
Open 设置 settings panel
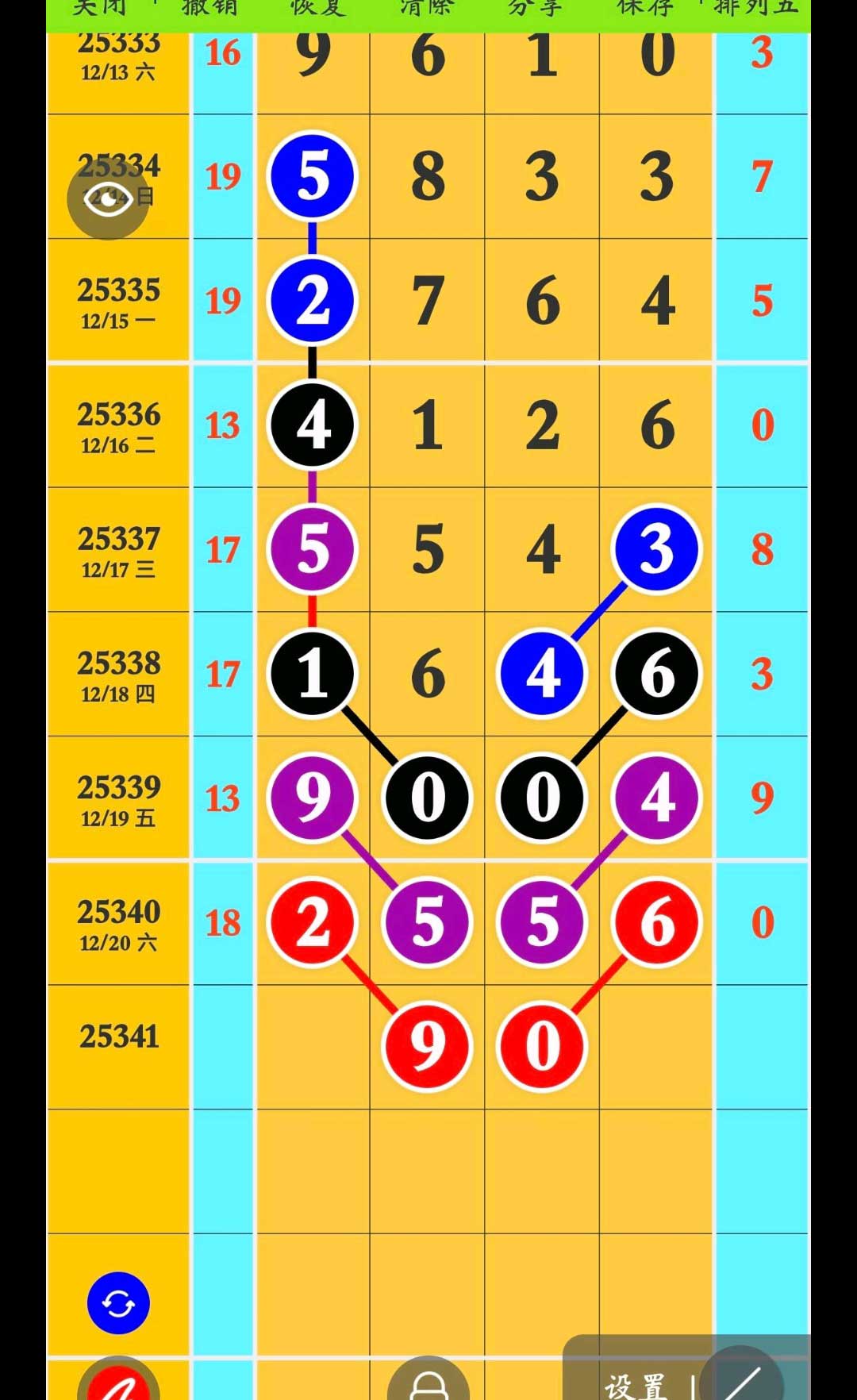pyautogui.click(x=635, y=1386)
